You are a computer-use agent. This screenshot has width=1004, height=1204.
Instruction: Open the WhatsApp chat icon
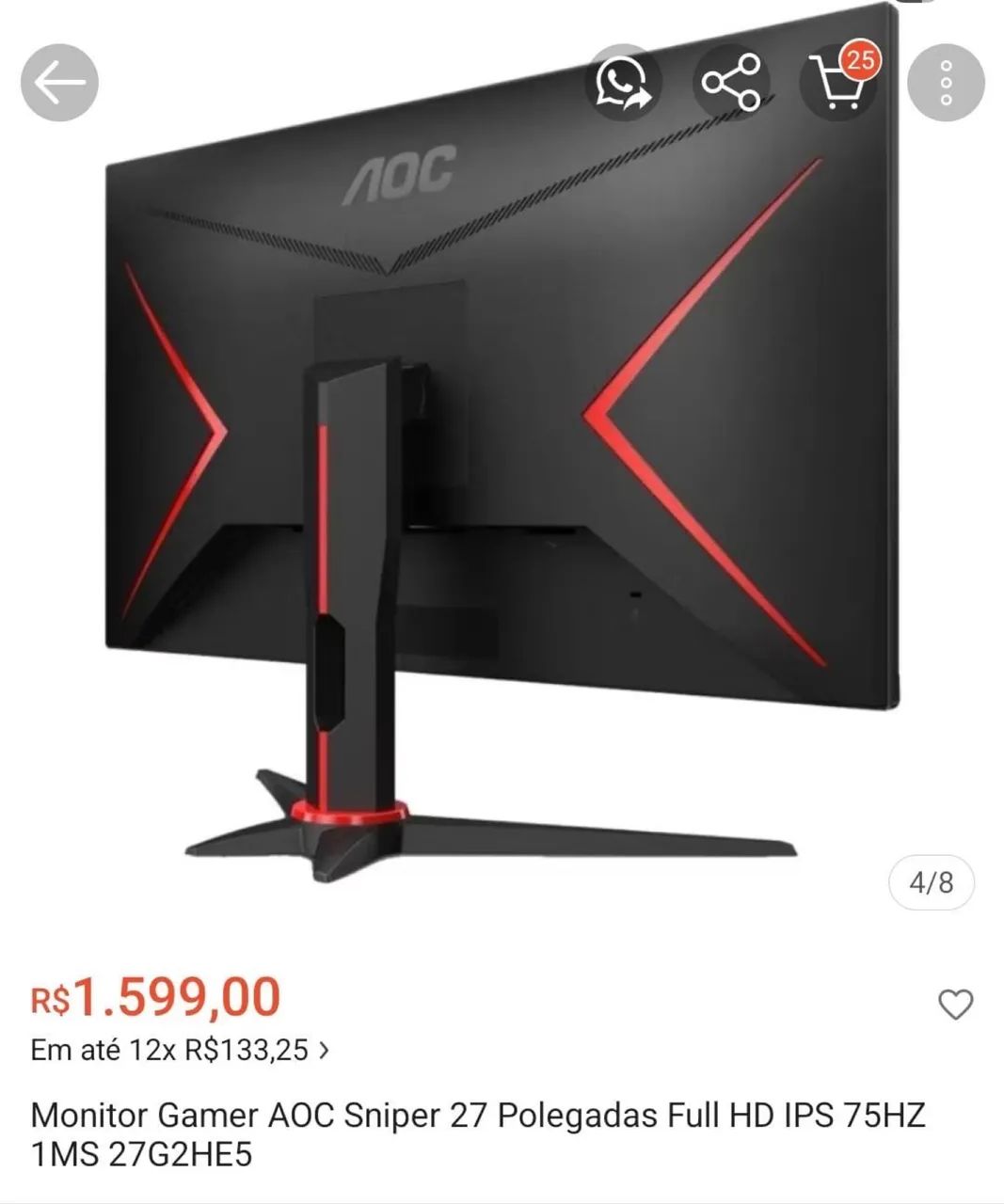(x=622, y=82)
